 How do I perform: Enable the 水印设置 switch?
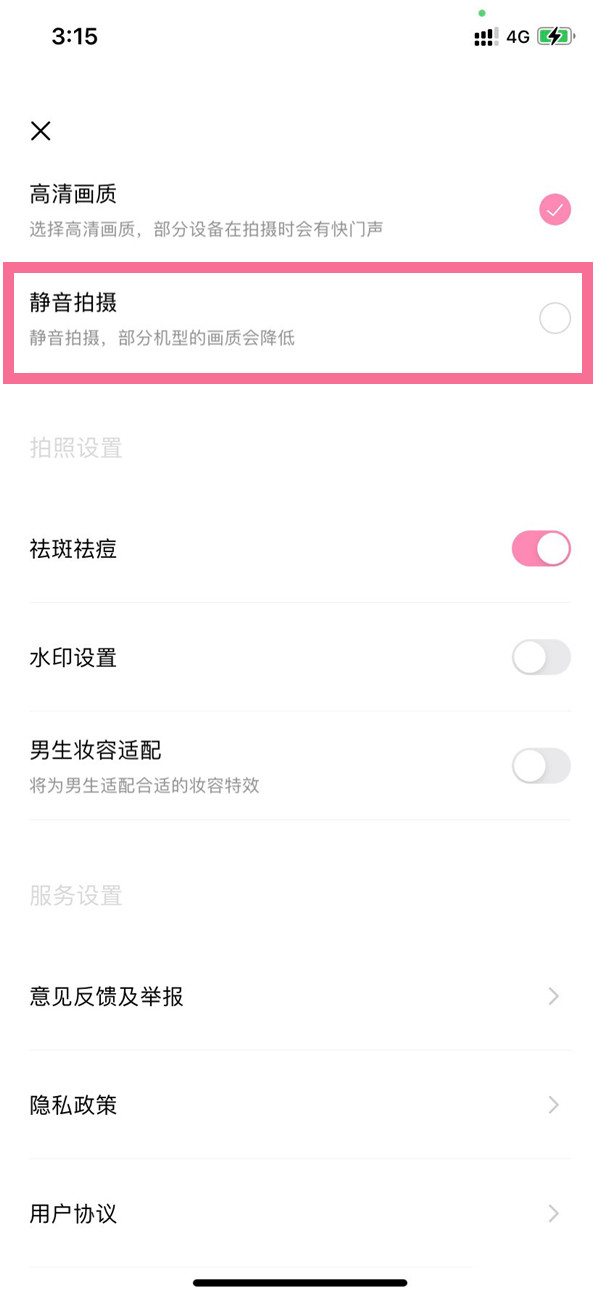[541, 658]
